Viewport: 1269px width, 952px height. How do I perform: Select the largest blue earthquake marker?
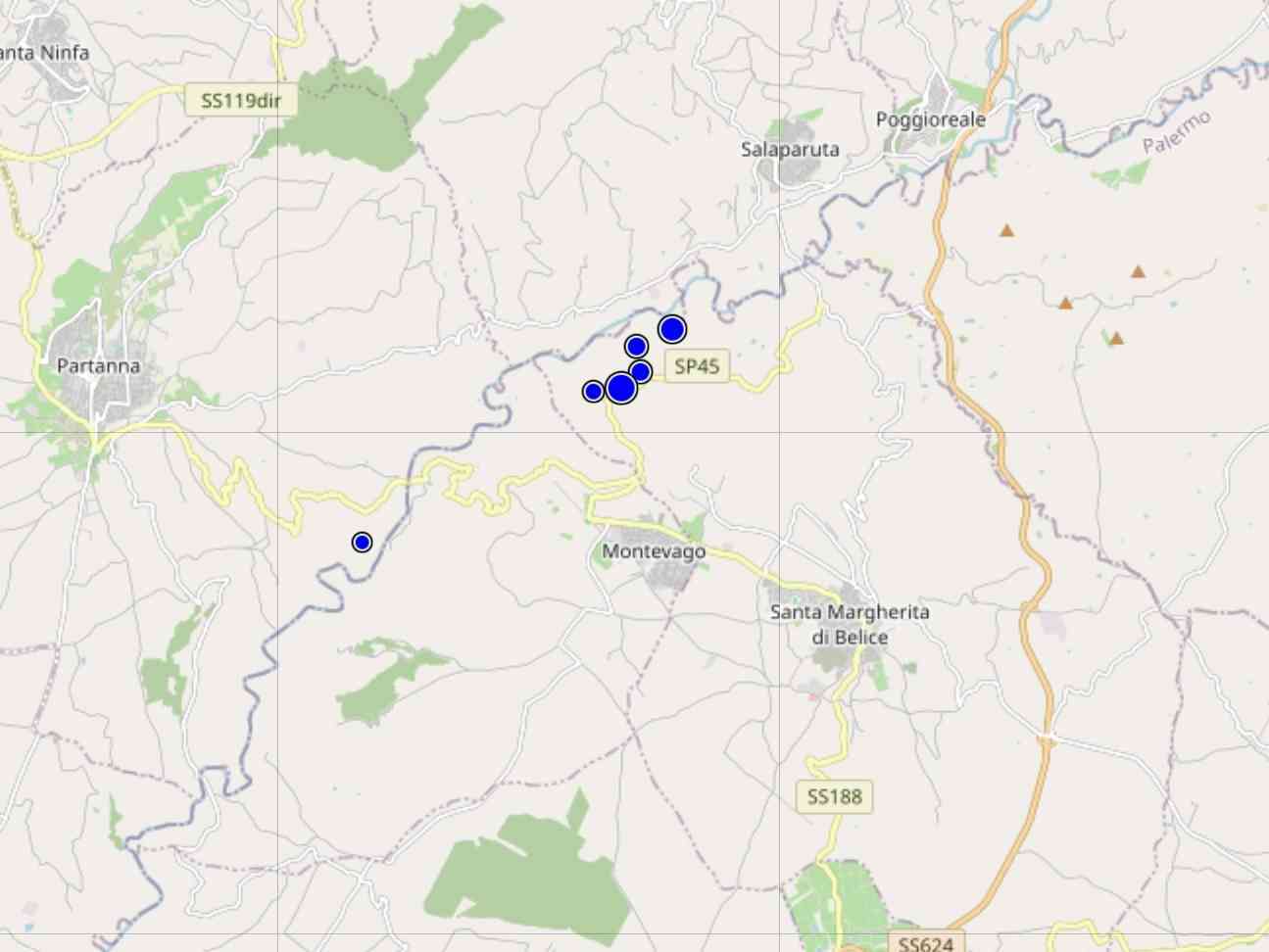pos(620,388)
